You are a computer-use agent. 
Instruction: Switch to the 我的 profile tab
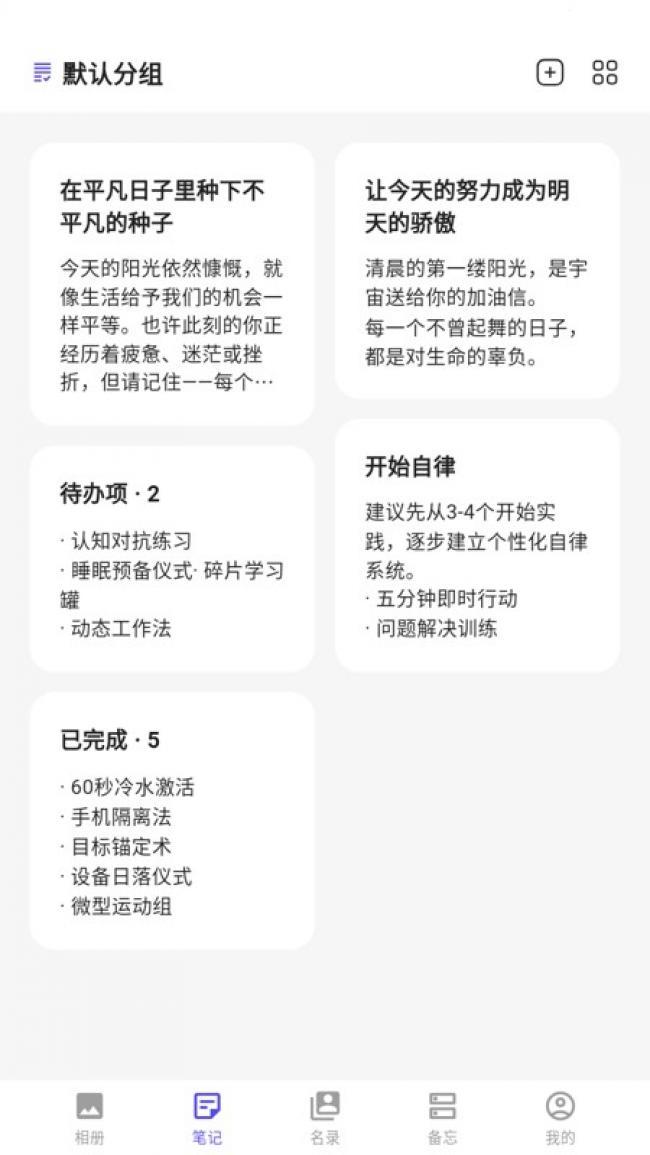560,1117
